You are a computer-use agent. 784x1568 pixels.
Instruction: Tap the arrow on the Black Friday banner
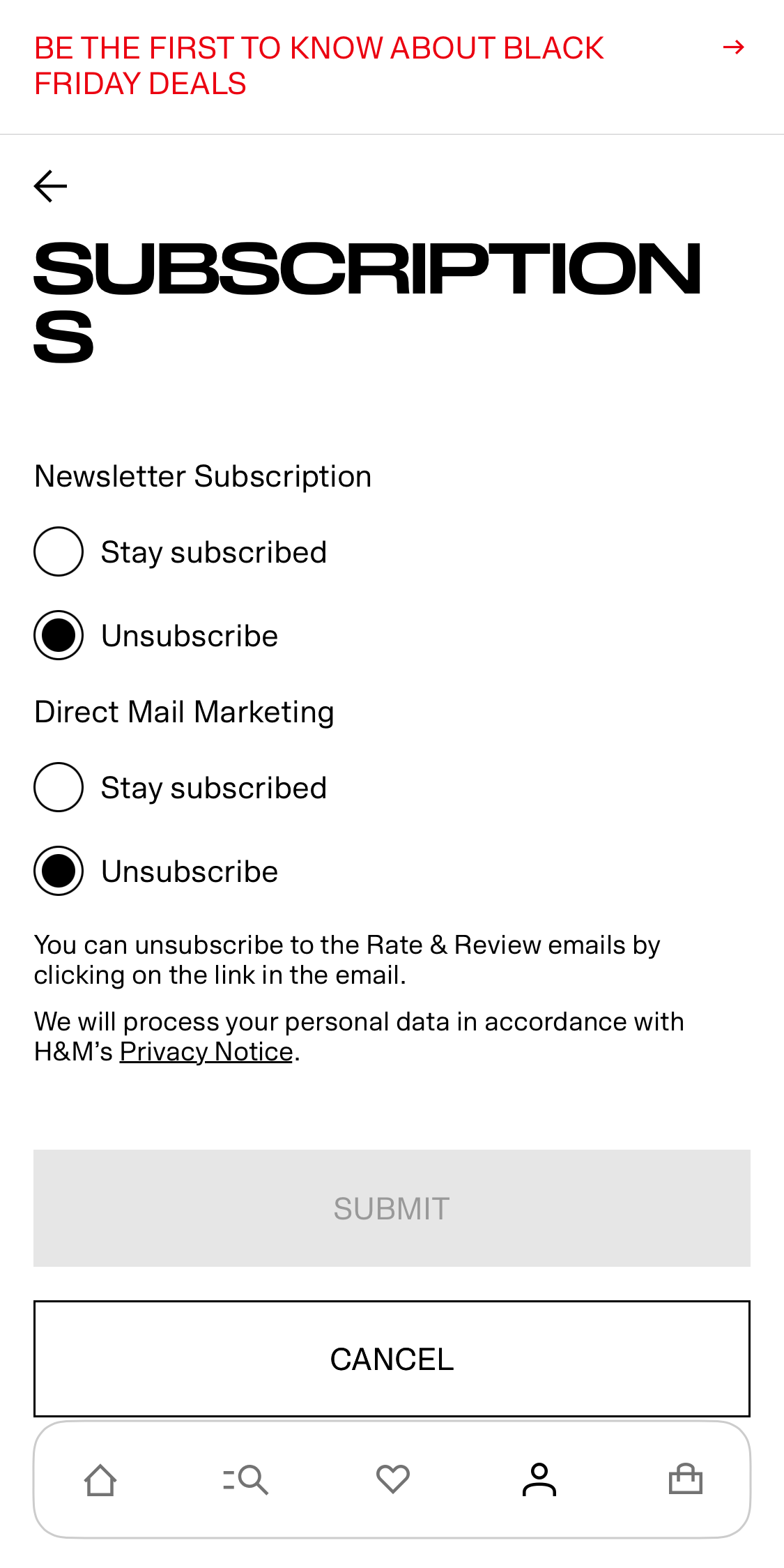(x=734, y=47)
